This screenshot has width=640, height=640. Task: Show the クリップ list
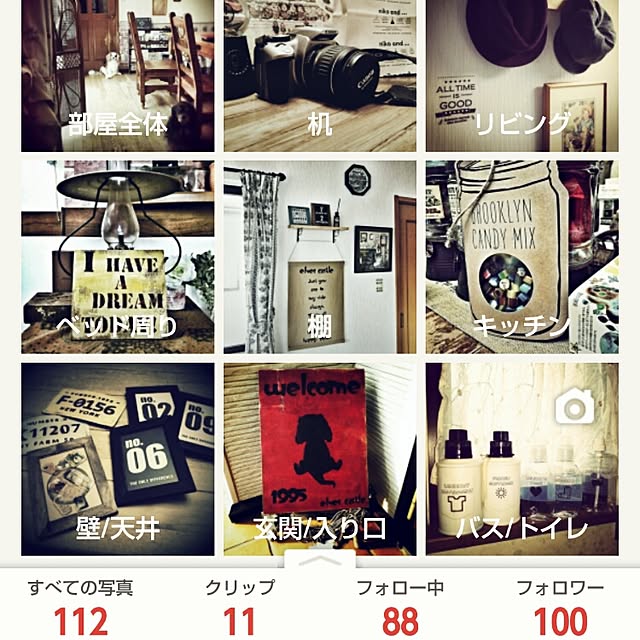click(x=240, y=606)
